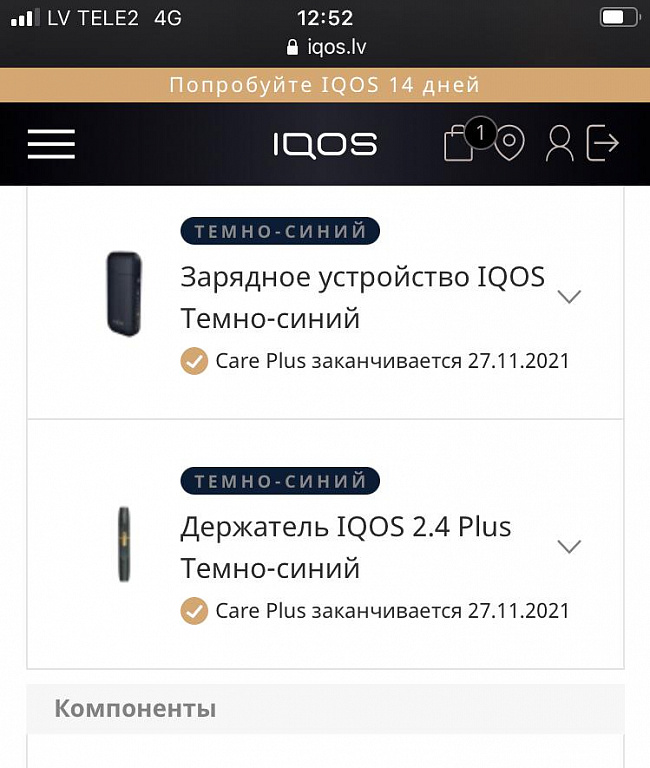The width and height of the screenshot is (650, 768).
Task: Open the shopping bag with 1 item
Action: (x=460, y=144)
